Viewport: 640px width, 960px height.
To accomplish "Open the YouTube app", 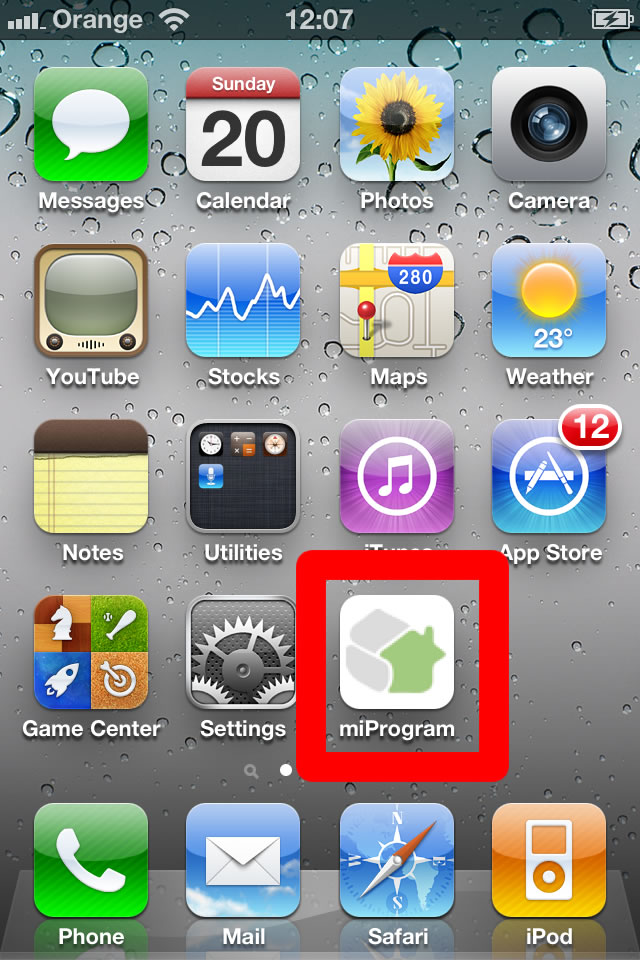I will pyautogui.click(x=91, y=300).
